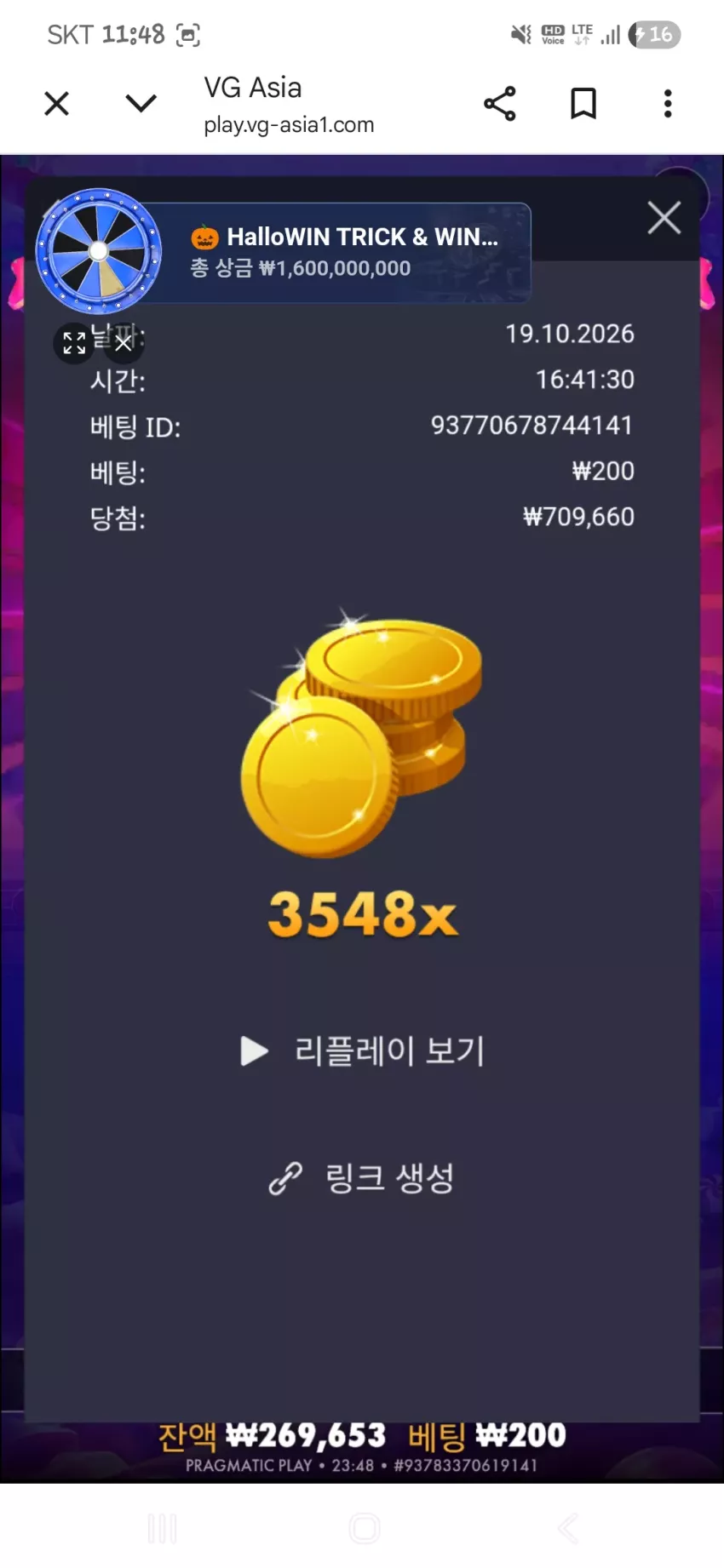
Task: Play the replay (리플레이 보기)
Action: coord(362,1051)
